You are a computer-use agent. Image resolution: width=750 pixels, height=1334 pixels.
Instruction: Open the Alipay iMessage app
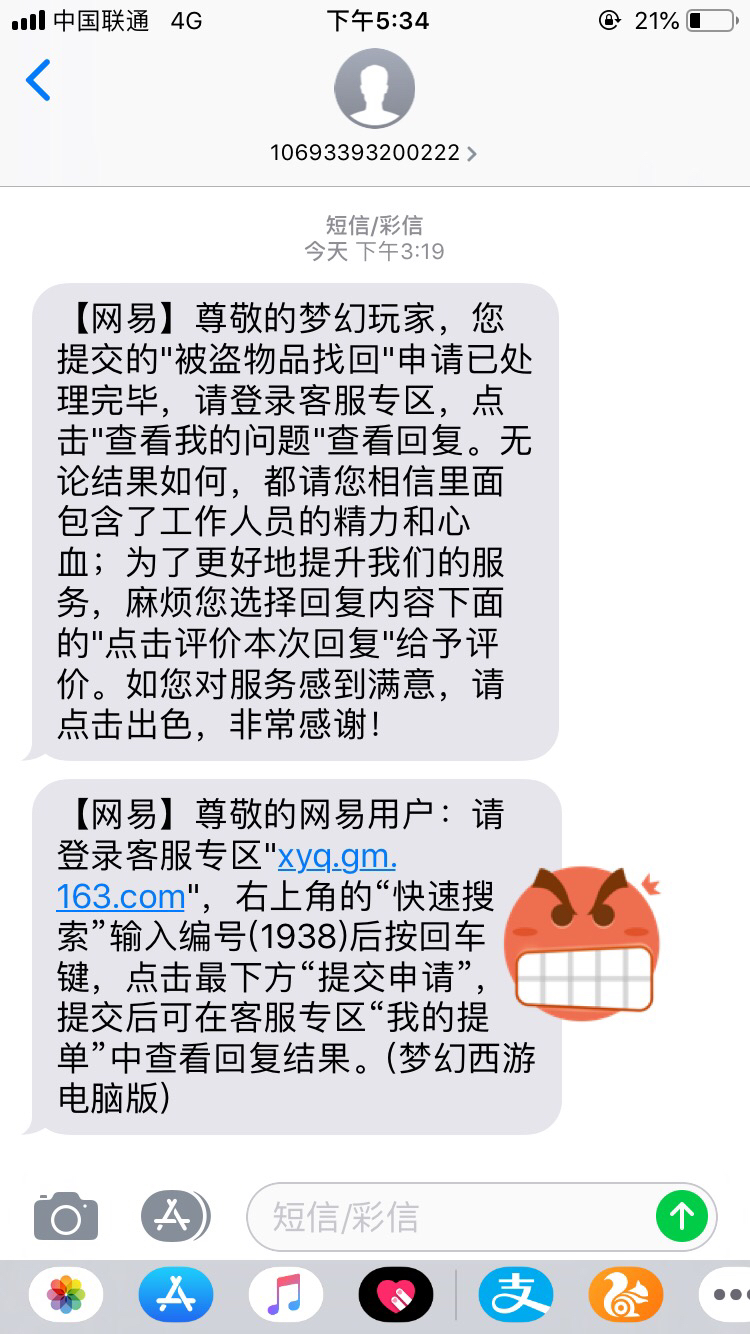[516, 1295]
